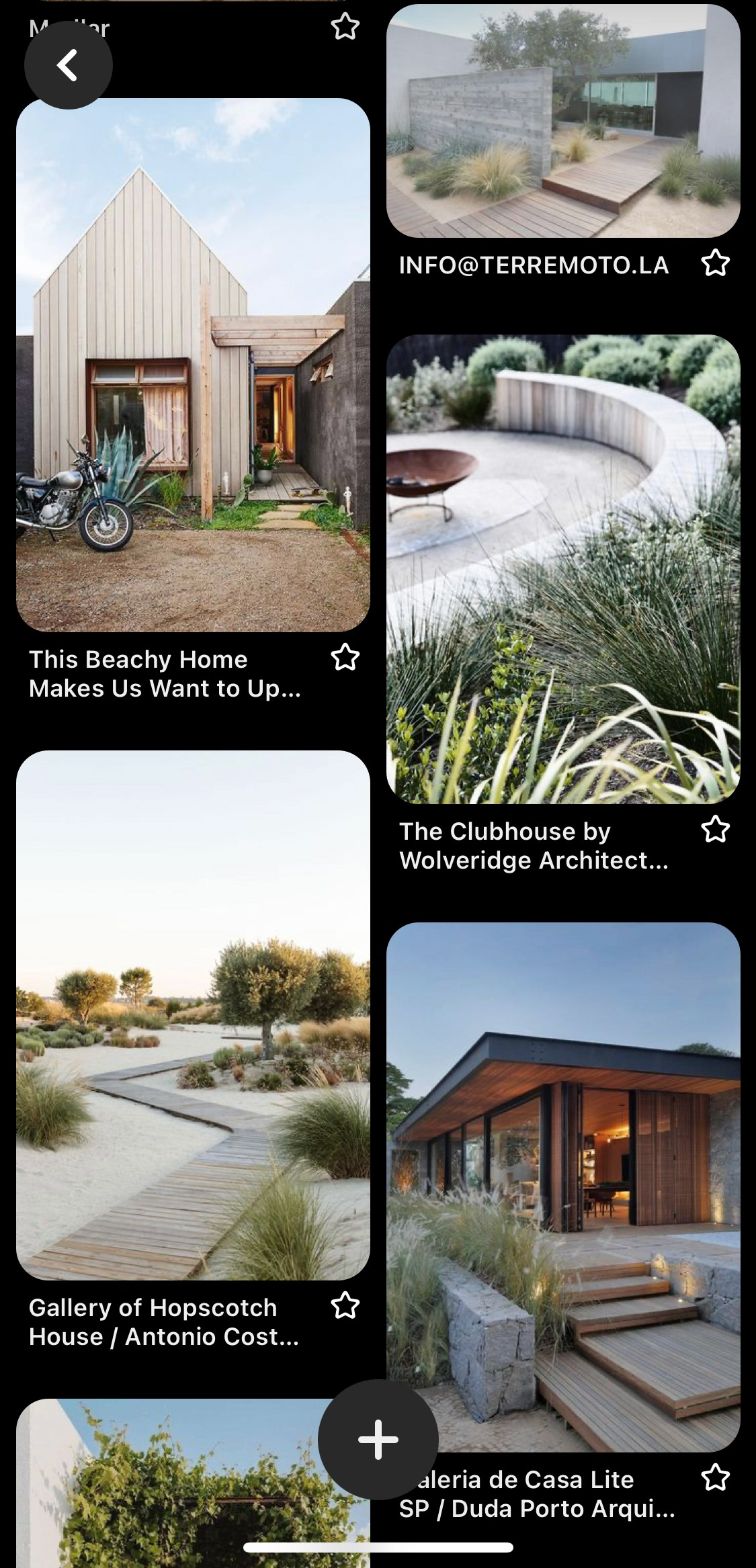Image resolution: width=756 pixels, height=1568 pixels.
Task: Star The Clubhouse by Wolveridge pin
Action: coord(716,830)
